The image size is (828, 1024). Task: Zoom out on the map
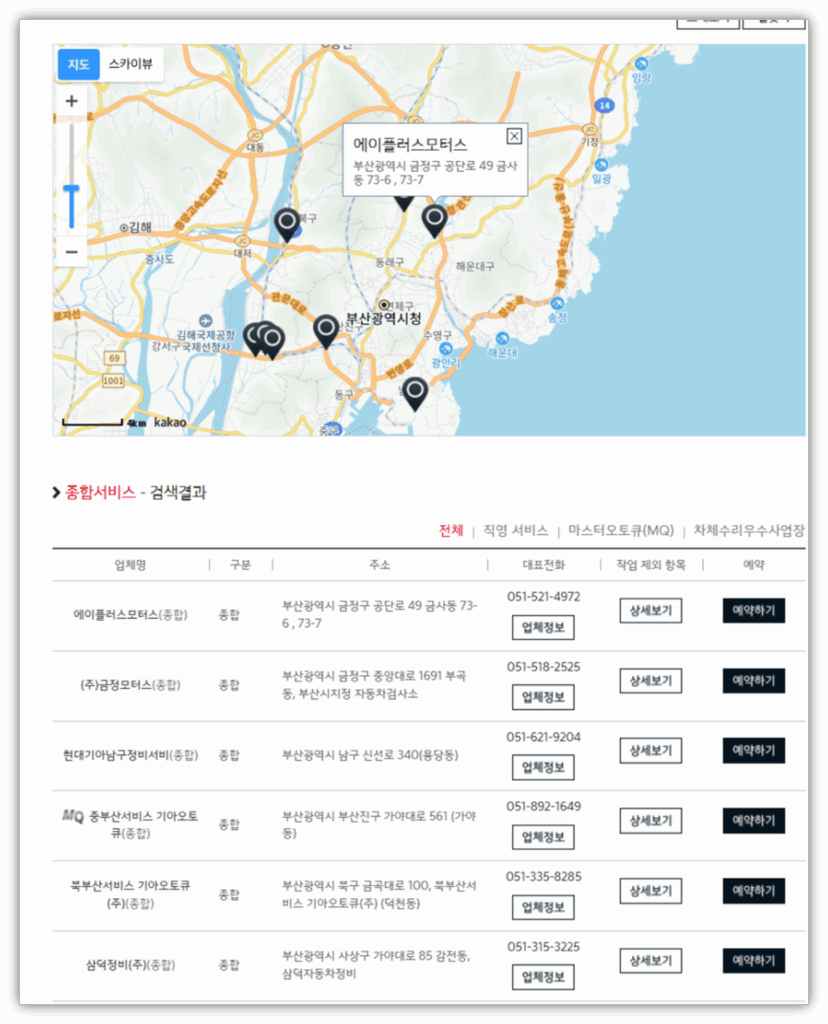(72, 251)
